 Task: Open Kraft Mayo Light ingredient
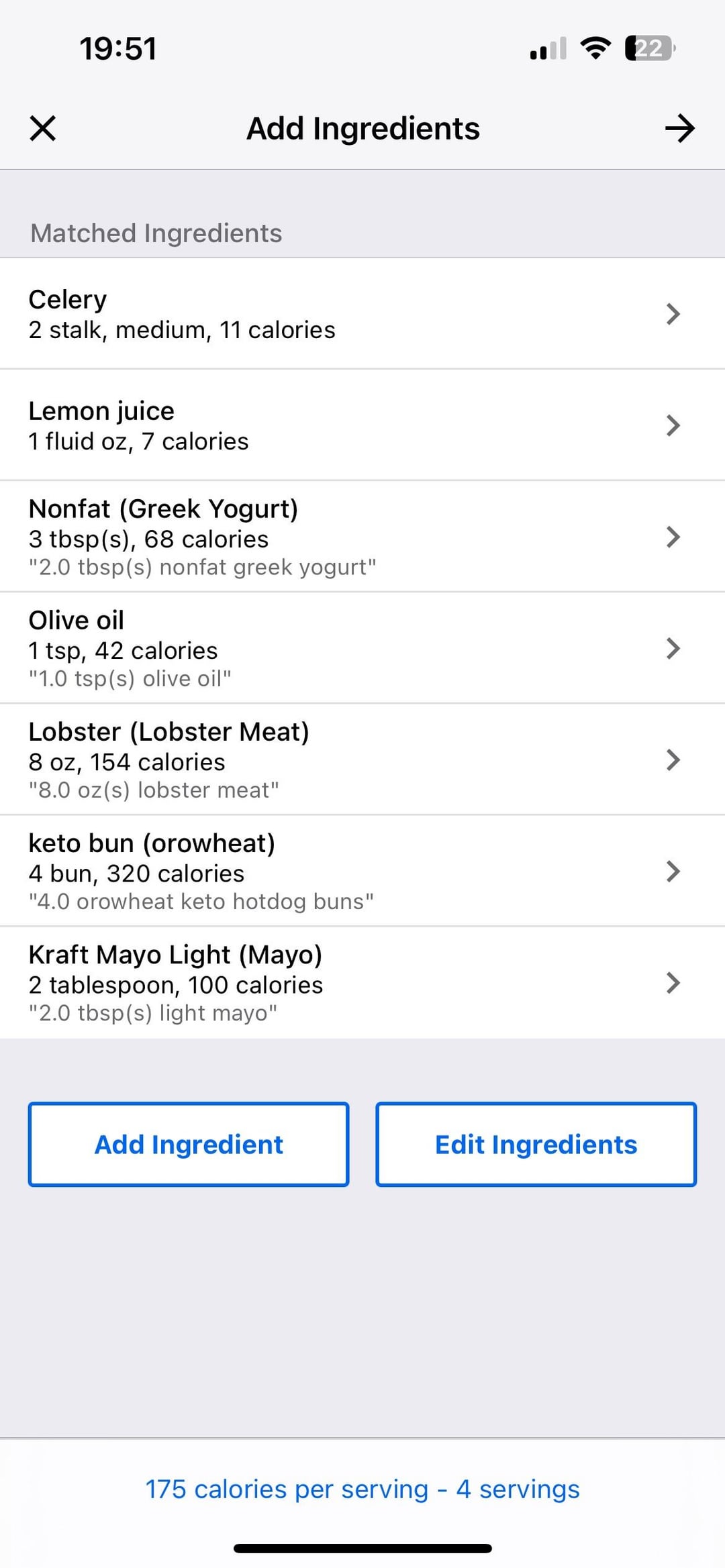[x=362, y=982]
